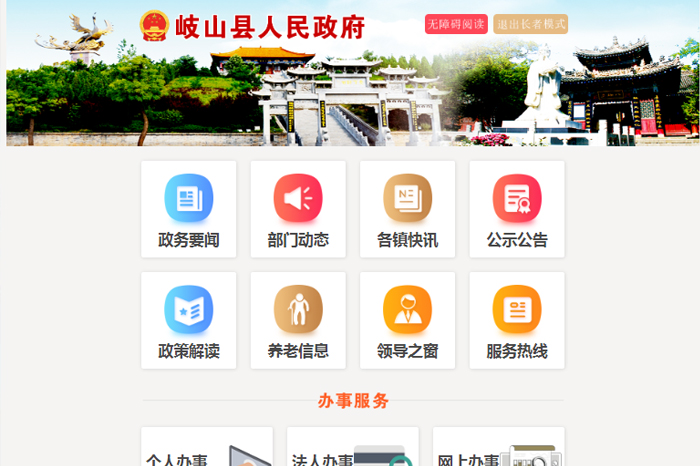
Task: Open the 法人办事 service card
Action: click(x=352, y=450)
